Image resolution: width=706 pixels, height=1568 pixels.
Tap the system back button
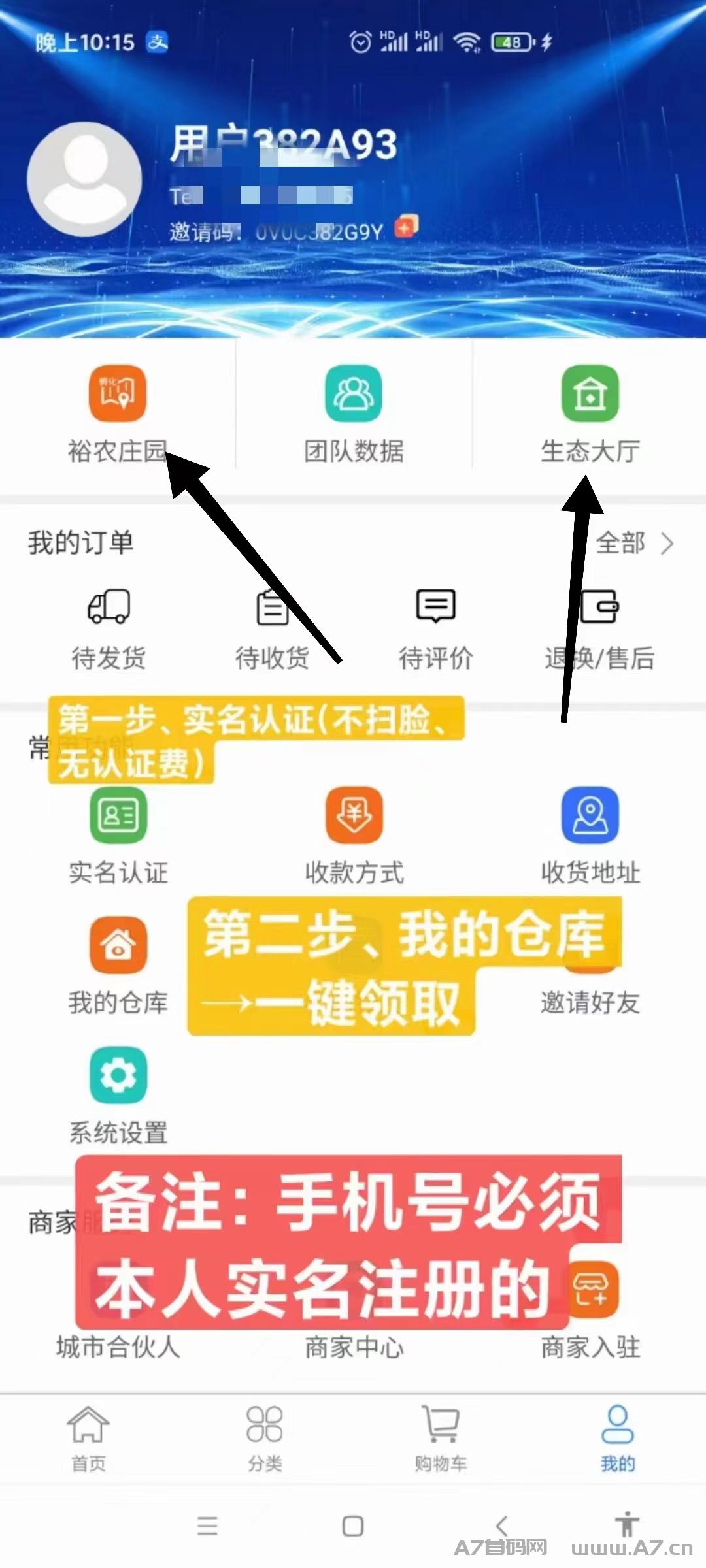coord(501,1526)
